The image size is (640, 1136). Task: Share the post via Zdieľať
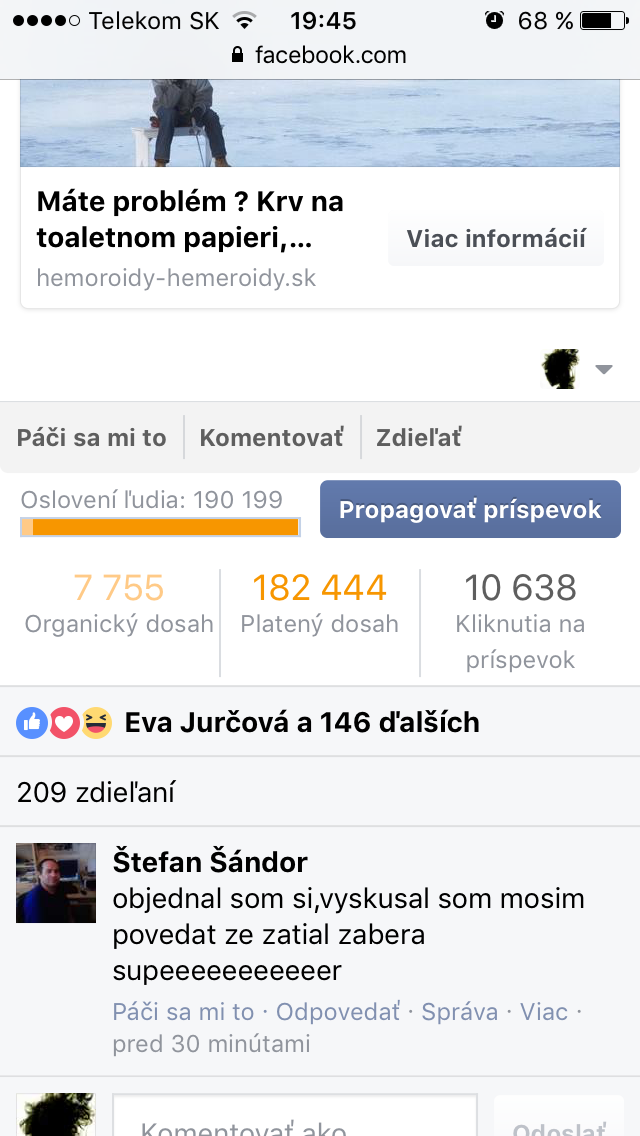(418, 437)
